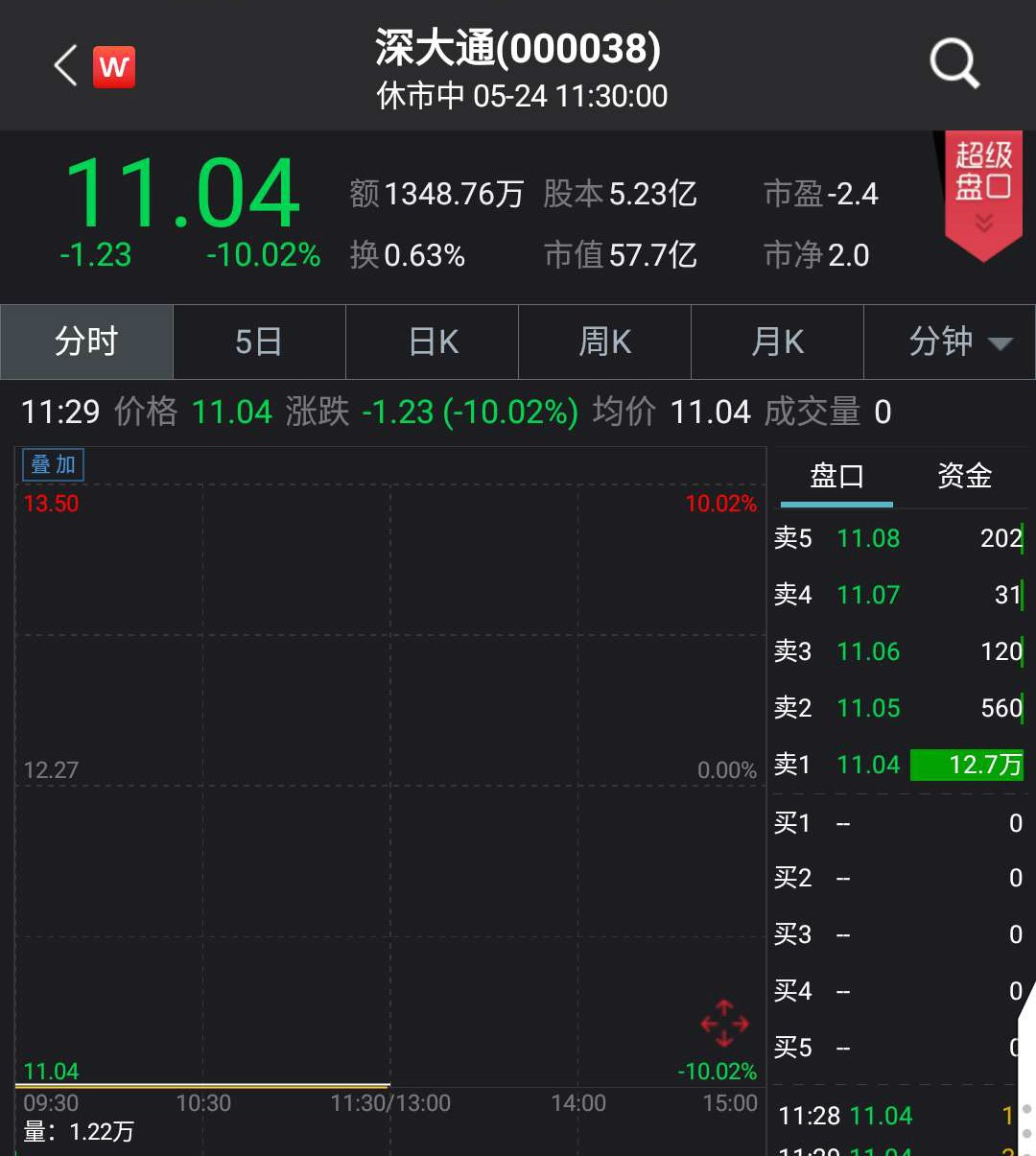Tap the red crosshair icon on chart
This screenshot has height=1156, width=1036.
coord(724,1024)
